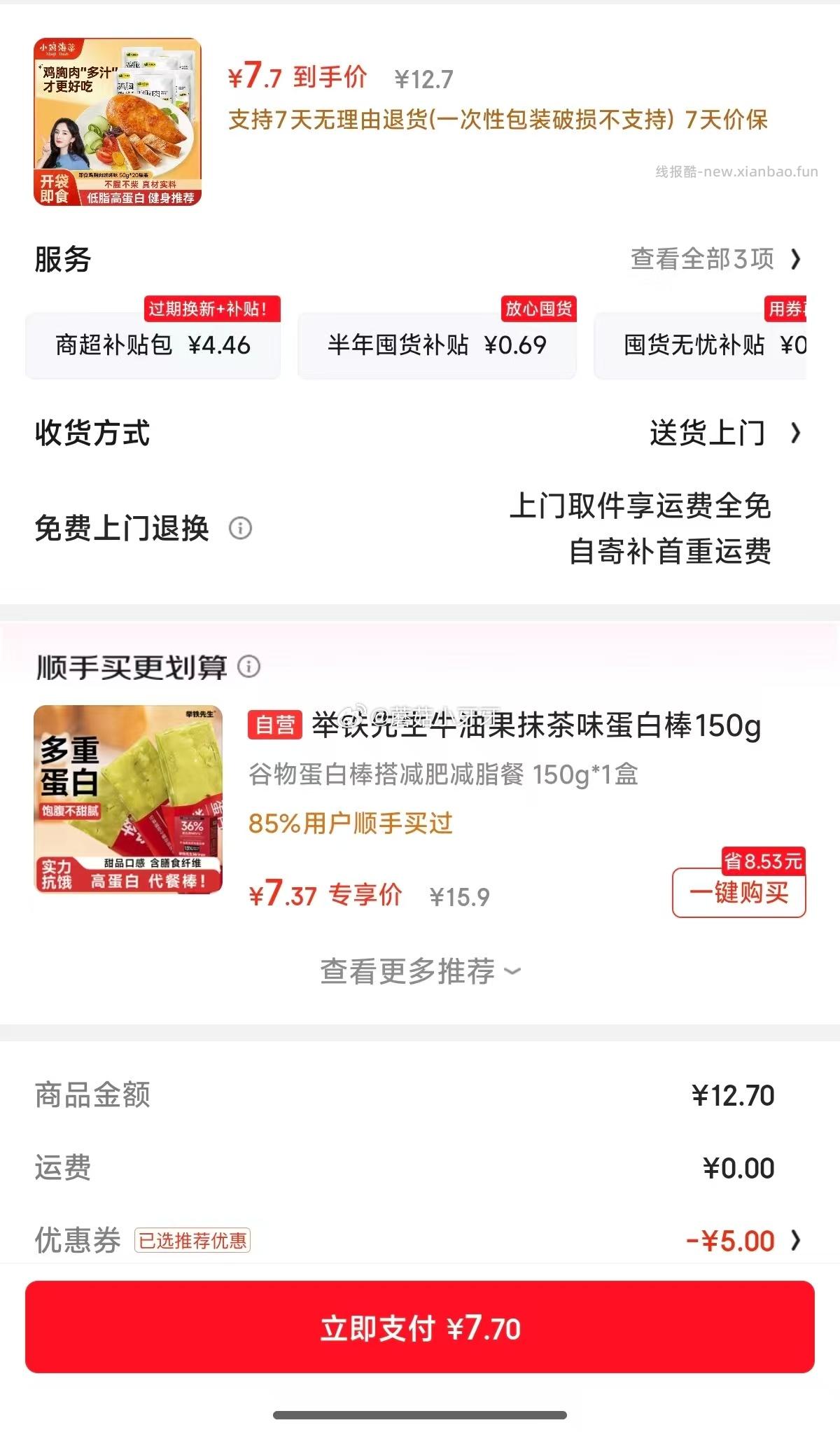Select the 半年囤货补贴 service option
Image resolution: width=840 pixels, height=1432 pixels.
(437, 345)
